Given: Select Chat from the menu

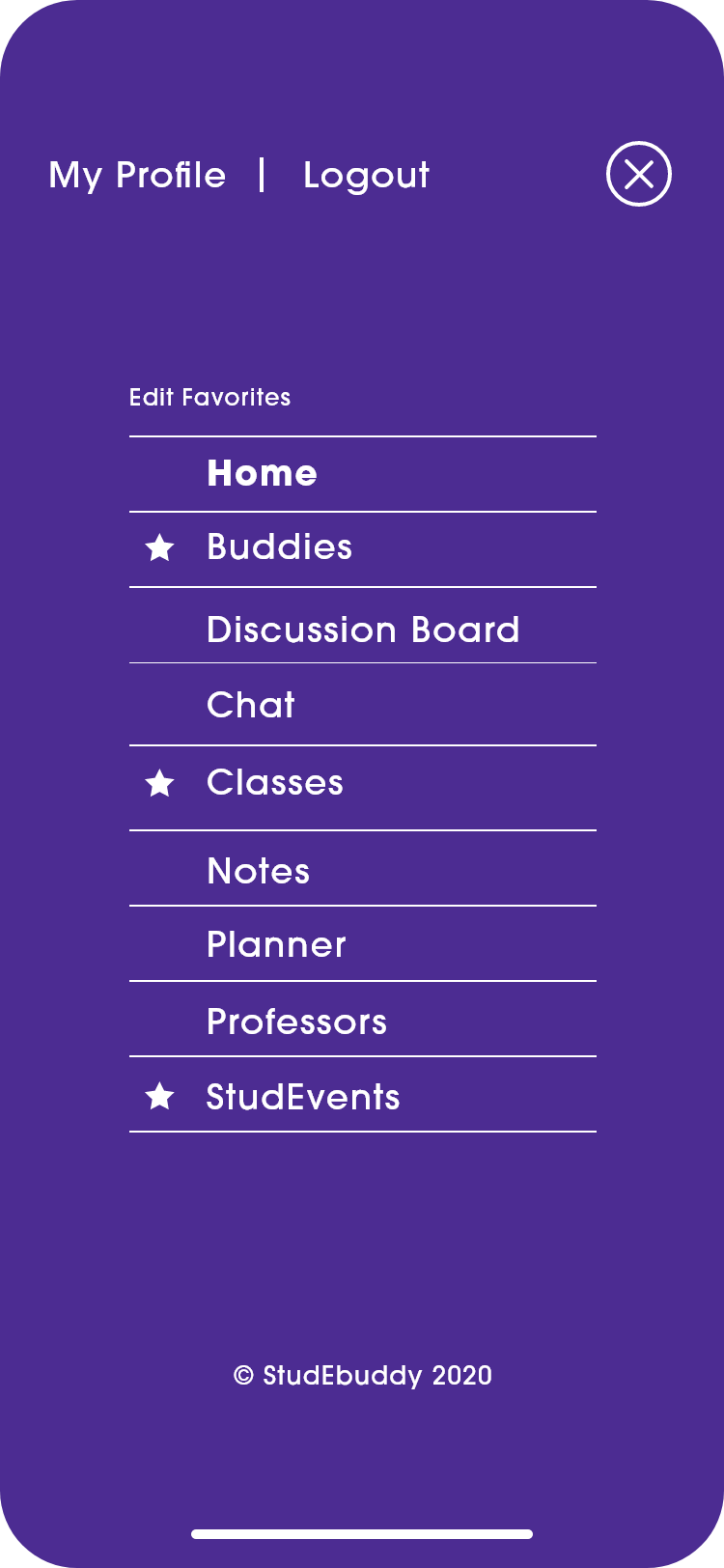Looking at the screenshot, I should (251, 705).
